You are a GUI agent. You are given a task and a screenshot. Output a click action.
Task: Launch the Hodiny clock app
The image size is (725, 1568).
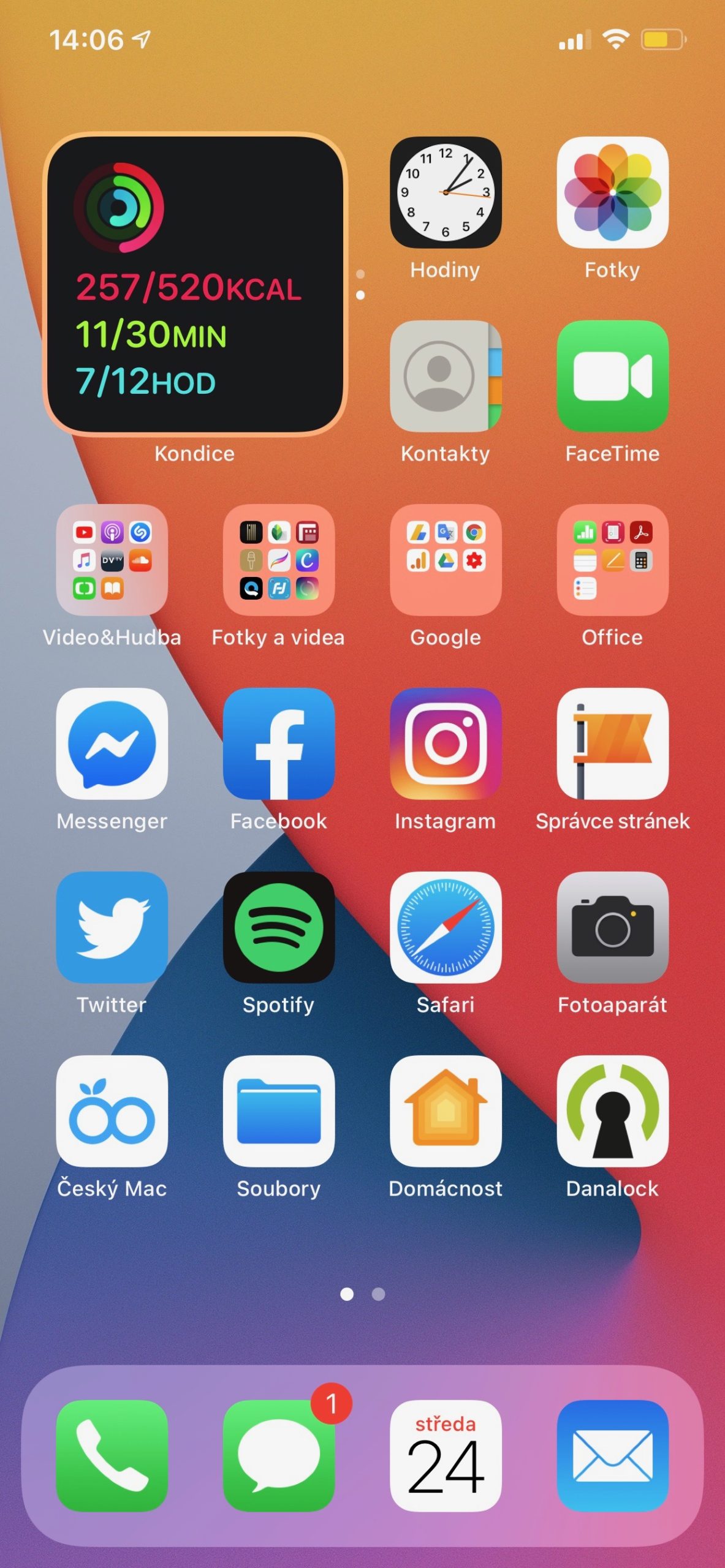click(x=446, y=192)
